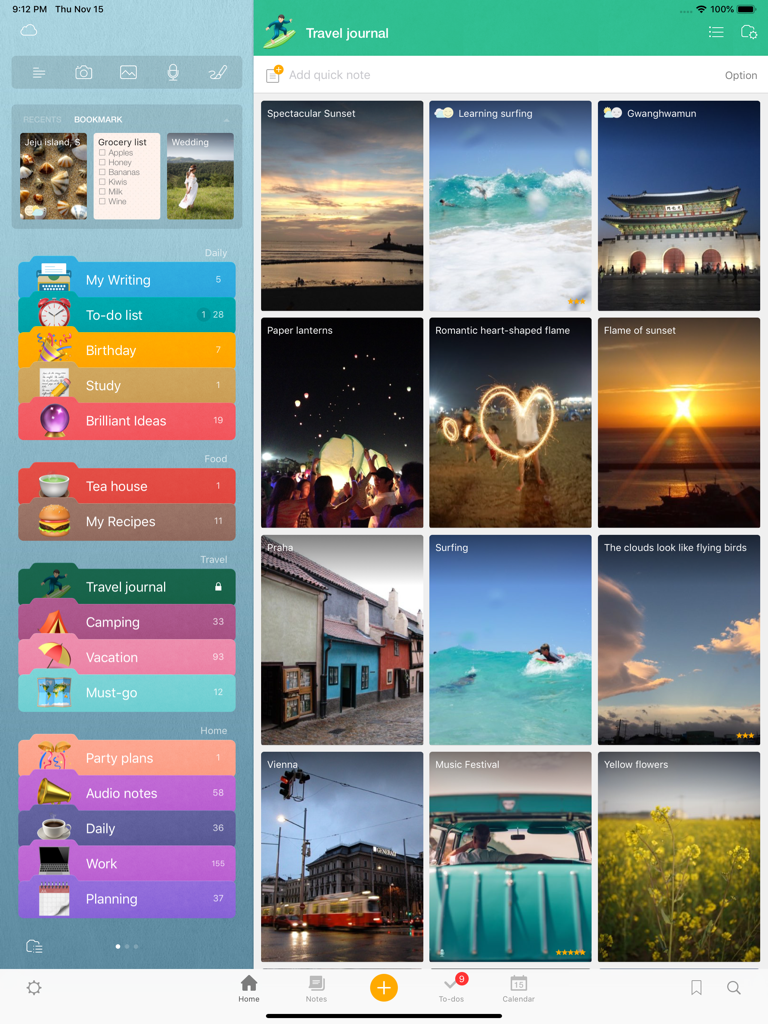The image size is (768, 1024).
Task: Collapse the Bookmark panel with its chevron
Action: [228, 119]
